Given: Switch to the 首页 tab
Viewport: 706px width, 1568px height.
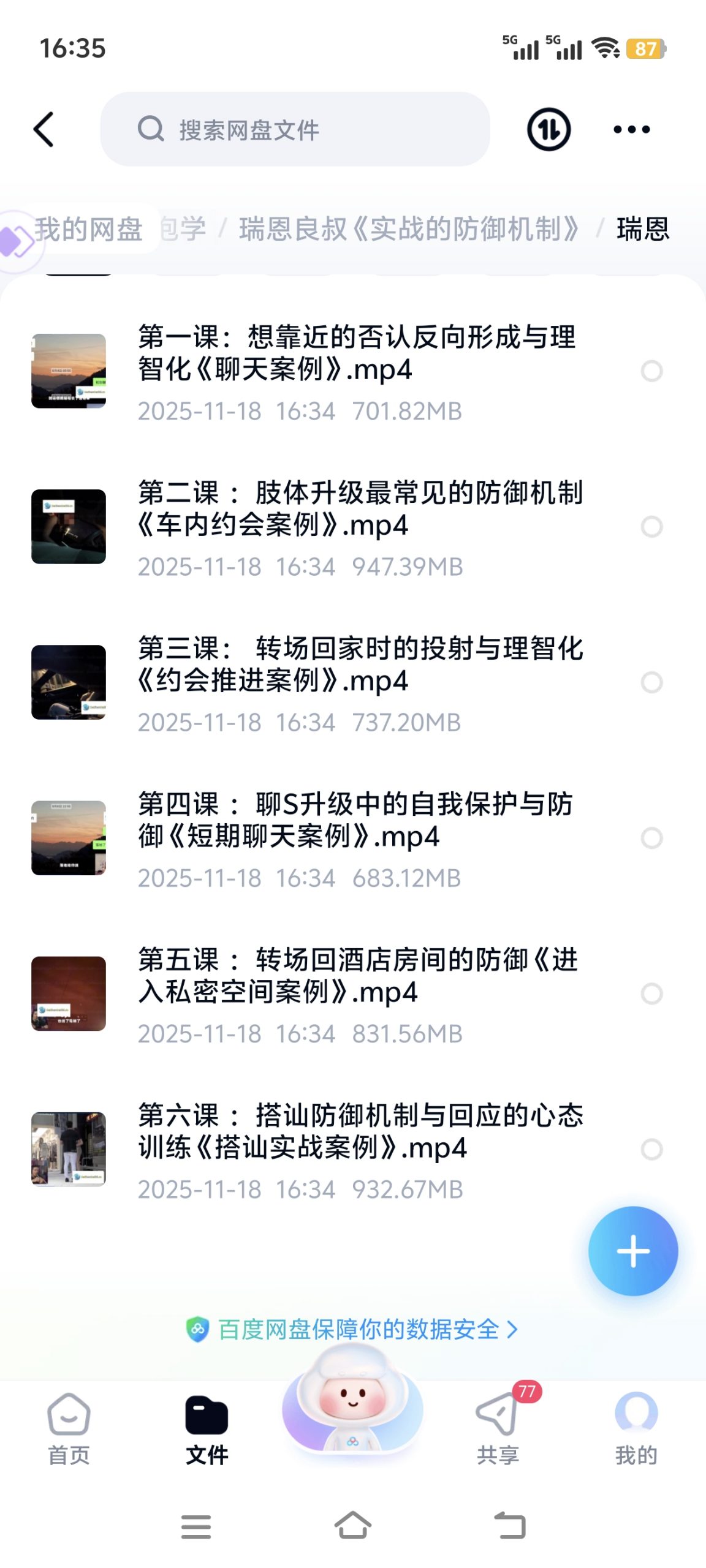Looking at the screenshot, I should point(69,1428).
